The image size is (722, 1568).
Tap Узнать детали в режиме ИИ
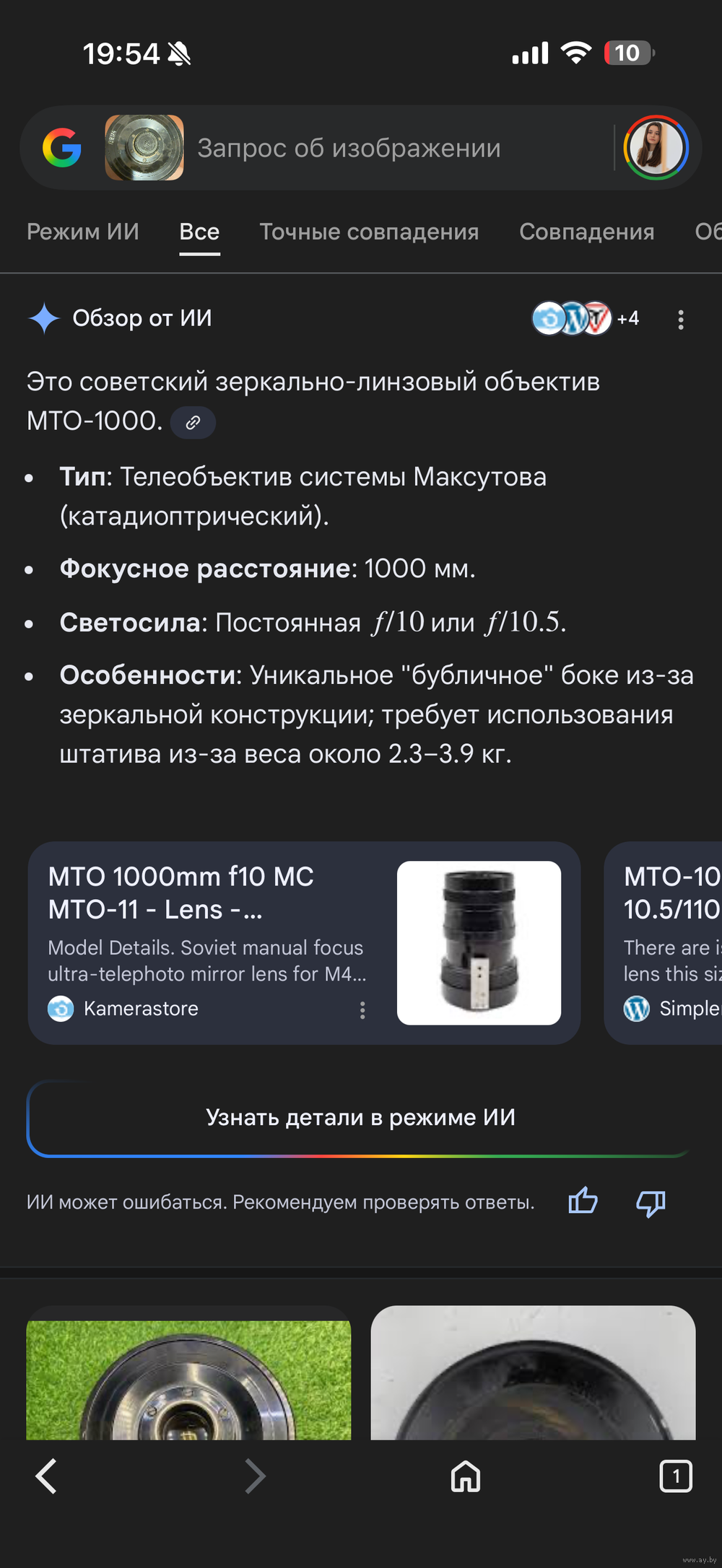click(360, 1117)
